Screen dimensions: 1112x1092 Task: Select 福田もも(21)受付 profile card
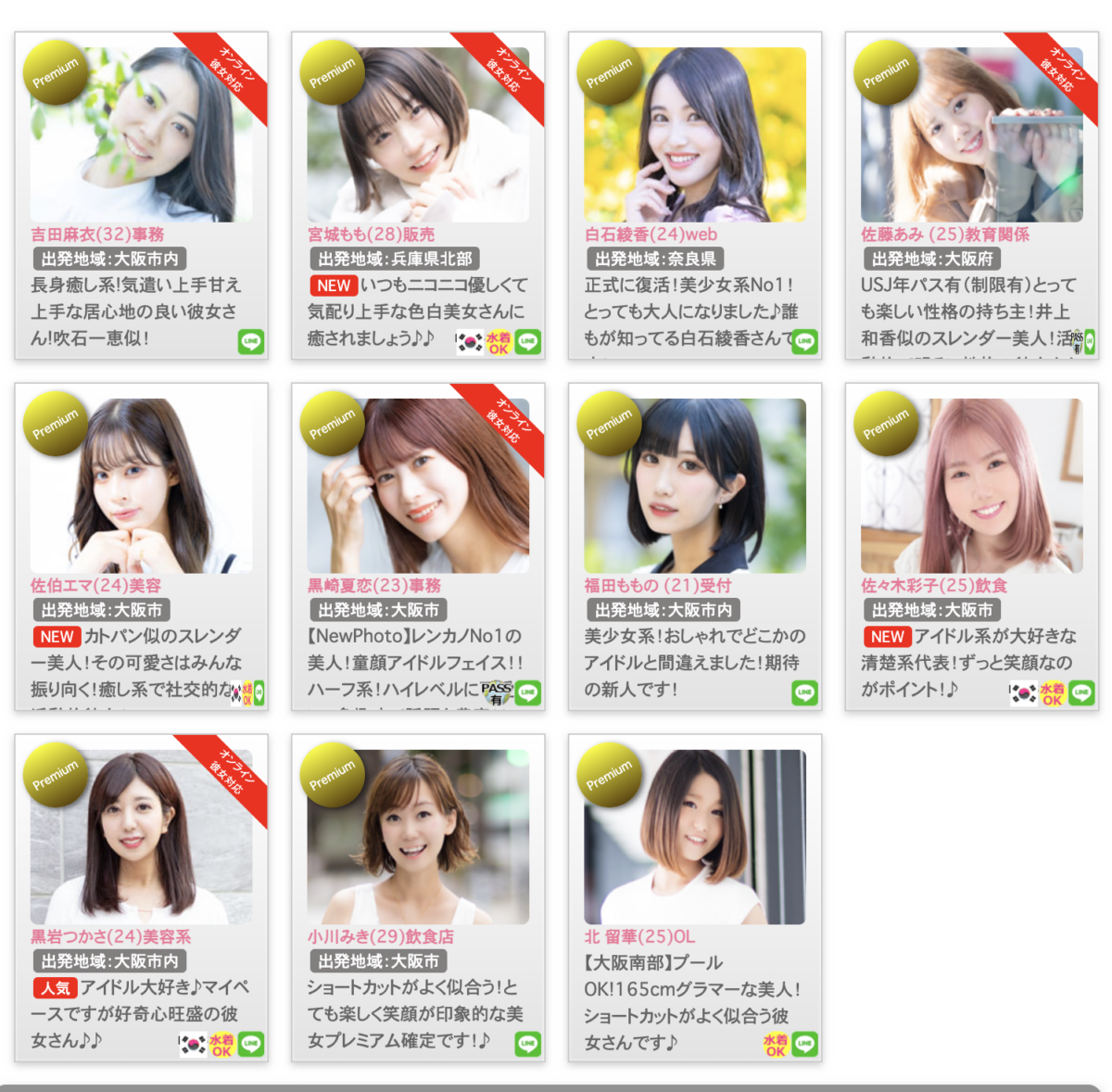click(x=694, y=488)
